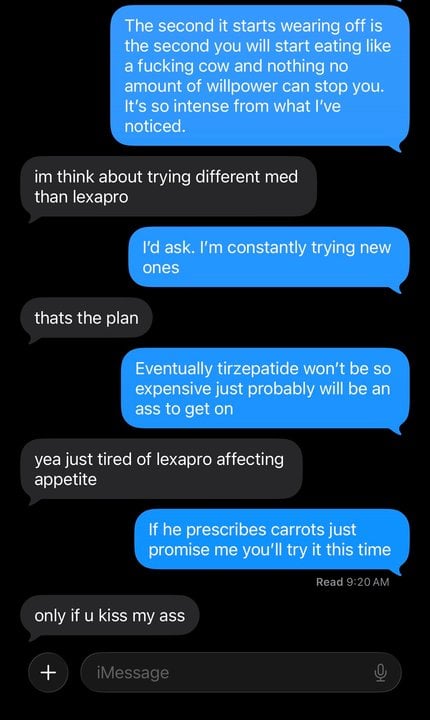
Task: Open the plus attachments button
Action: 48,673
